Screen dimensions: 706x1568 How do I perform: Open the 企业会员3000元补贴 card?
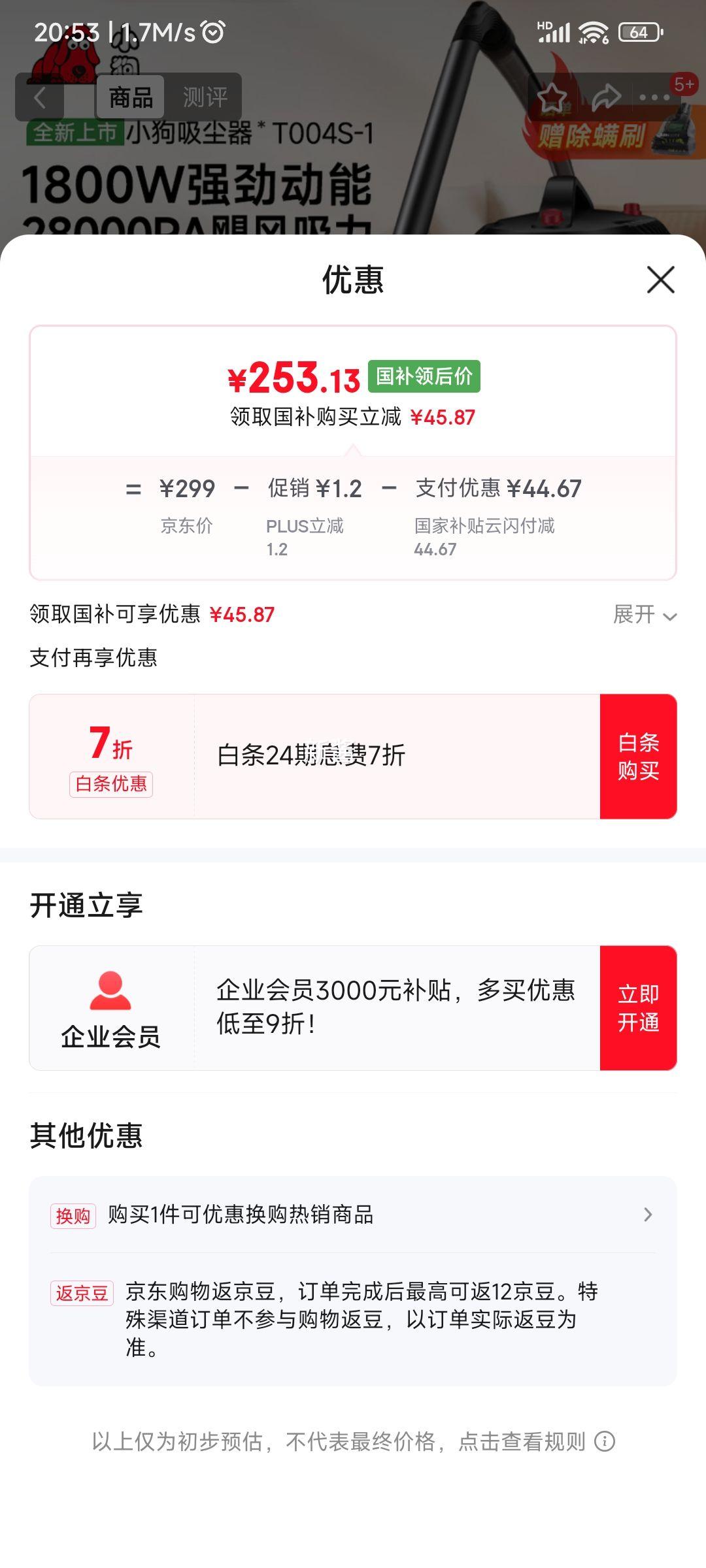314,1007
